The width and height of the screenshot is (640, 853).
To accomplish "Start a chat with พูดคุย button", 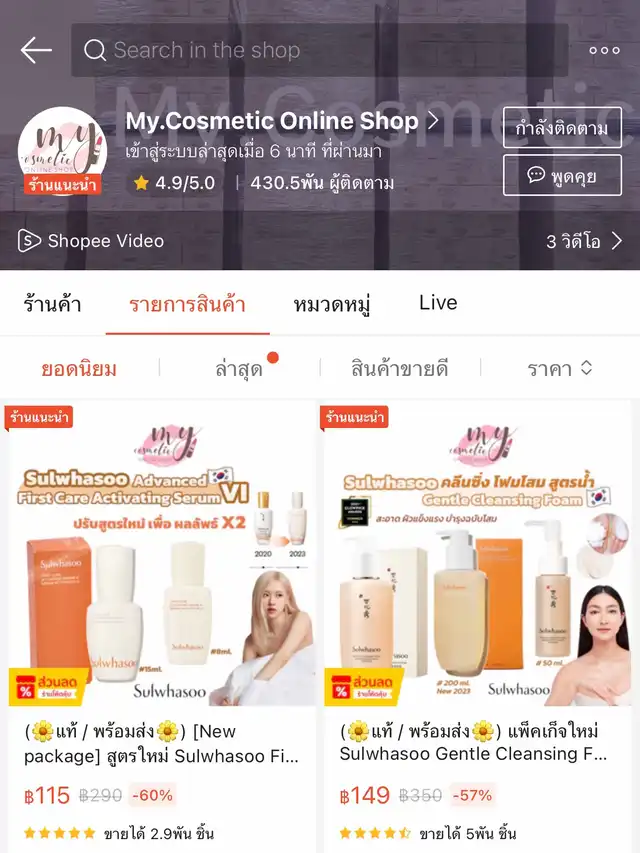I will pos(562,175).
